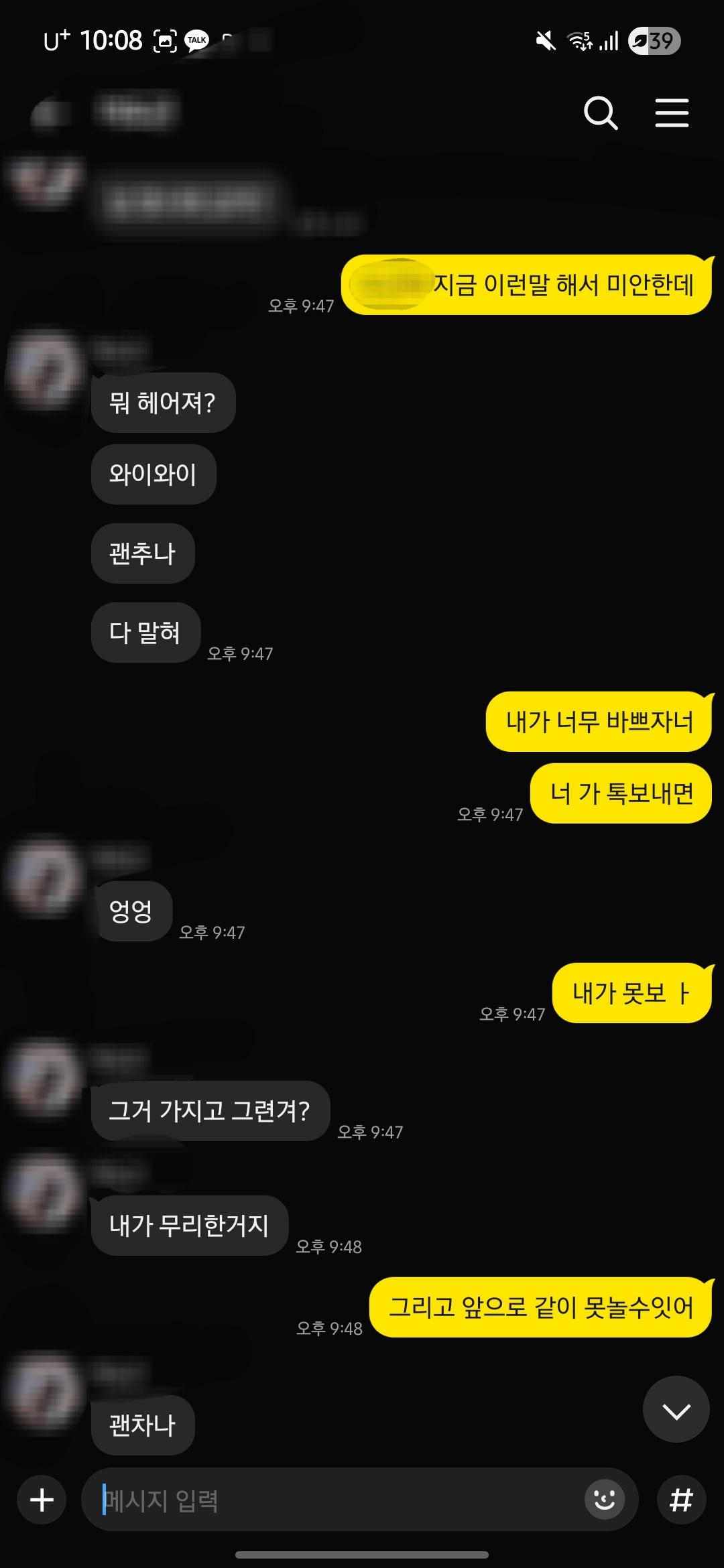Go back to the chat list
This screenshot has width=724, height=1568.
47,113
